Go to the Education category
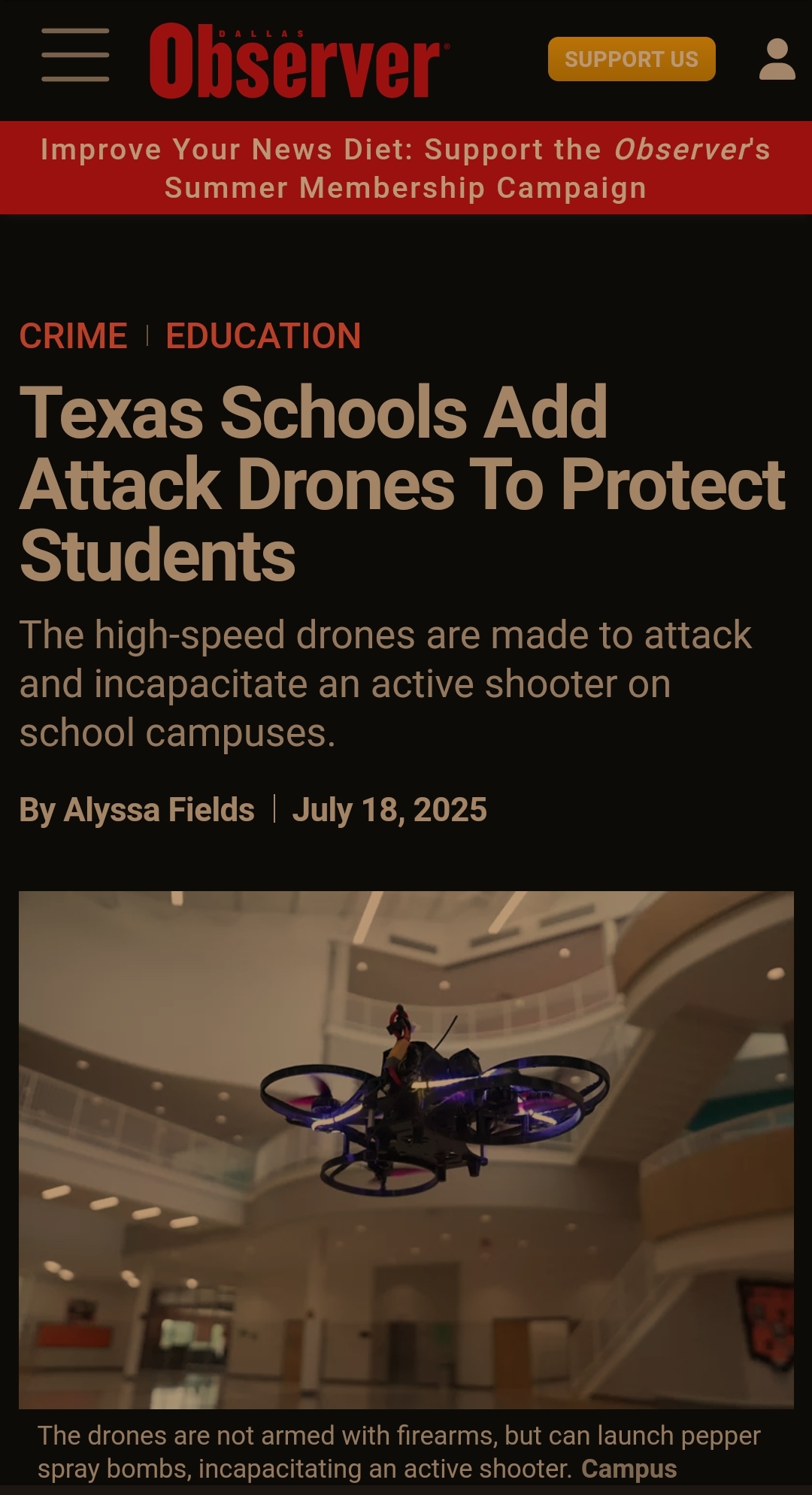812x1495 pixels. 263,335
